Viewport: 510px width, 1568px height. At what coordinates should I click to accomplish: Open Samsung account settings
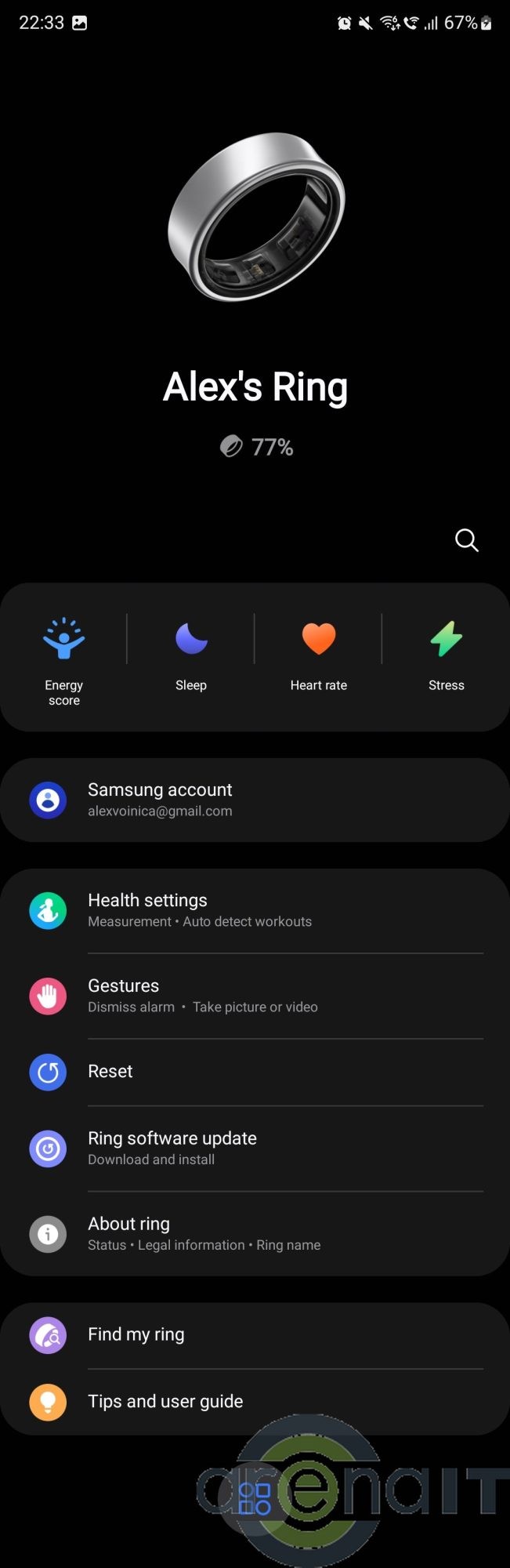[x=255, y=800]
